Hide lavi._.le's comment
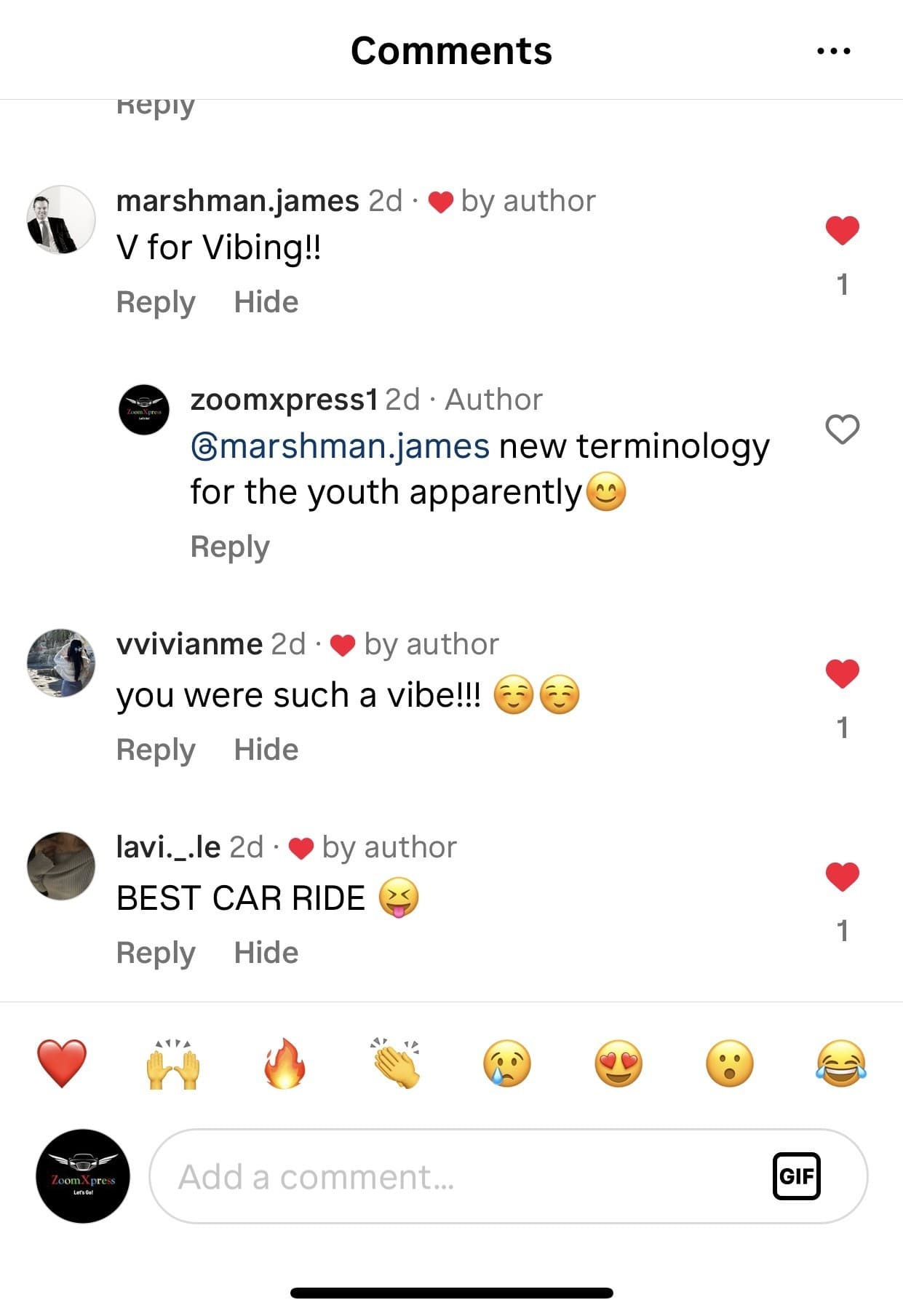Screen dimensions: 903x1316 tap(266, 953)
